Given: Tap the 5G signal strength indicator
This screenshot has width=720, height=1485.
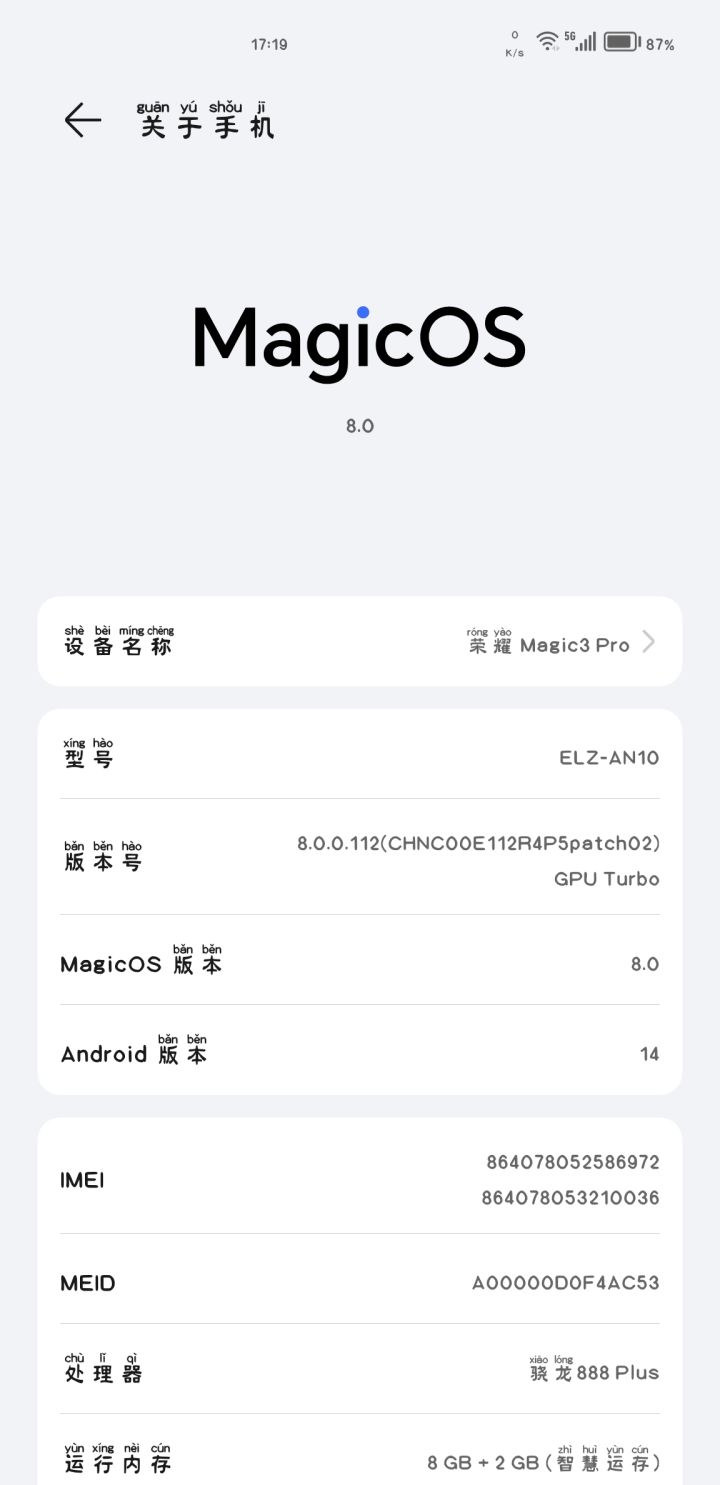Looking at the screenshot, I should (x=585, y=41).
